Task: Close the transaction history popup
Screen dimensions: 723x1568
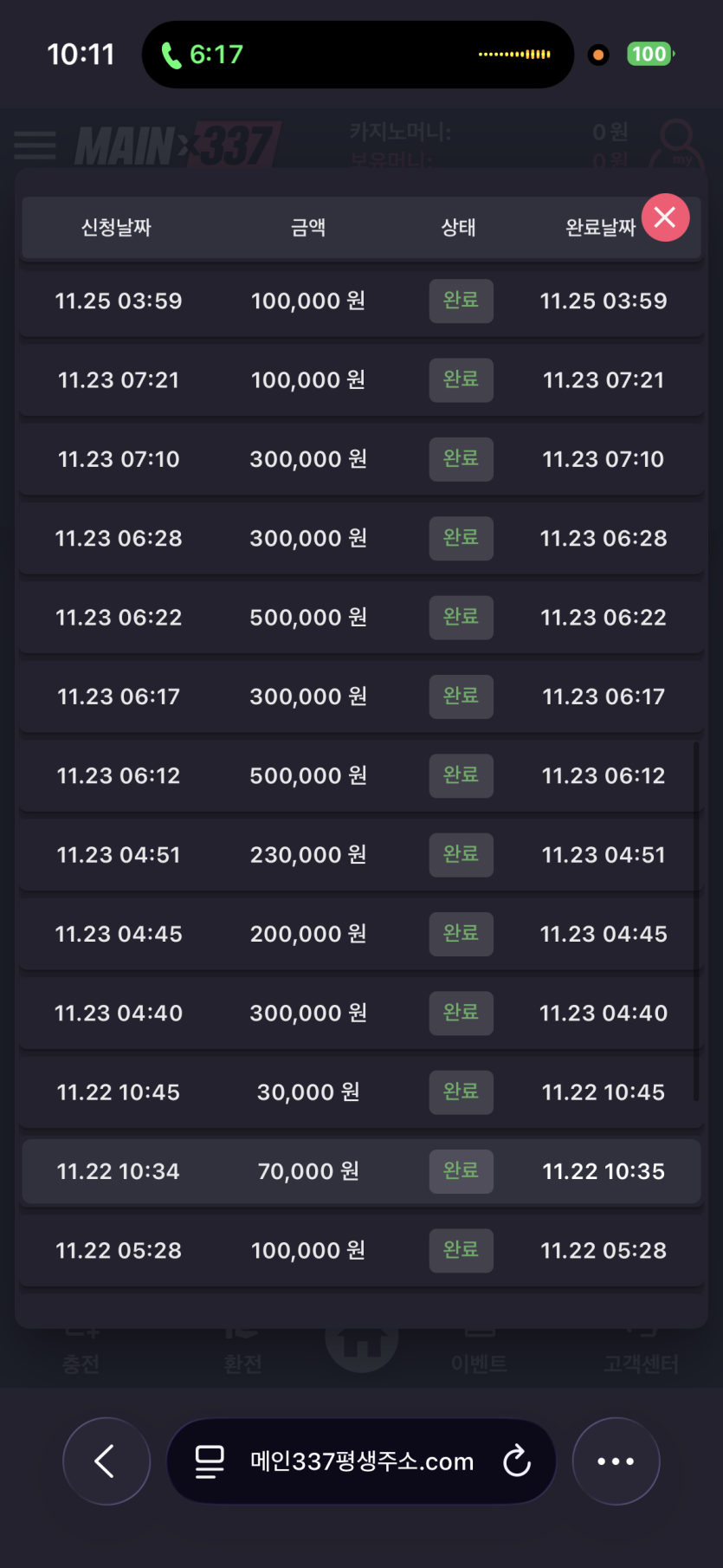Action: click(665, 217)
